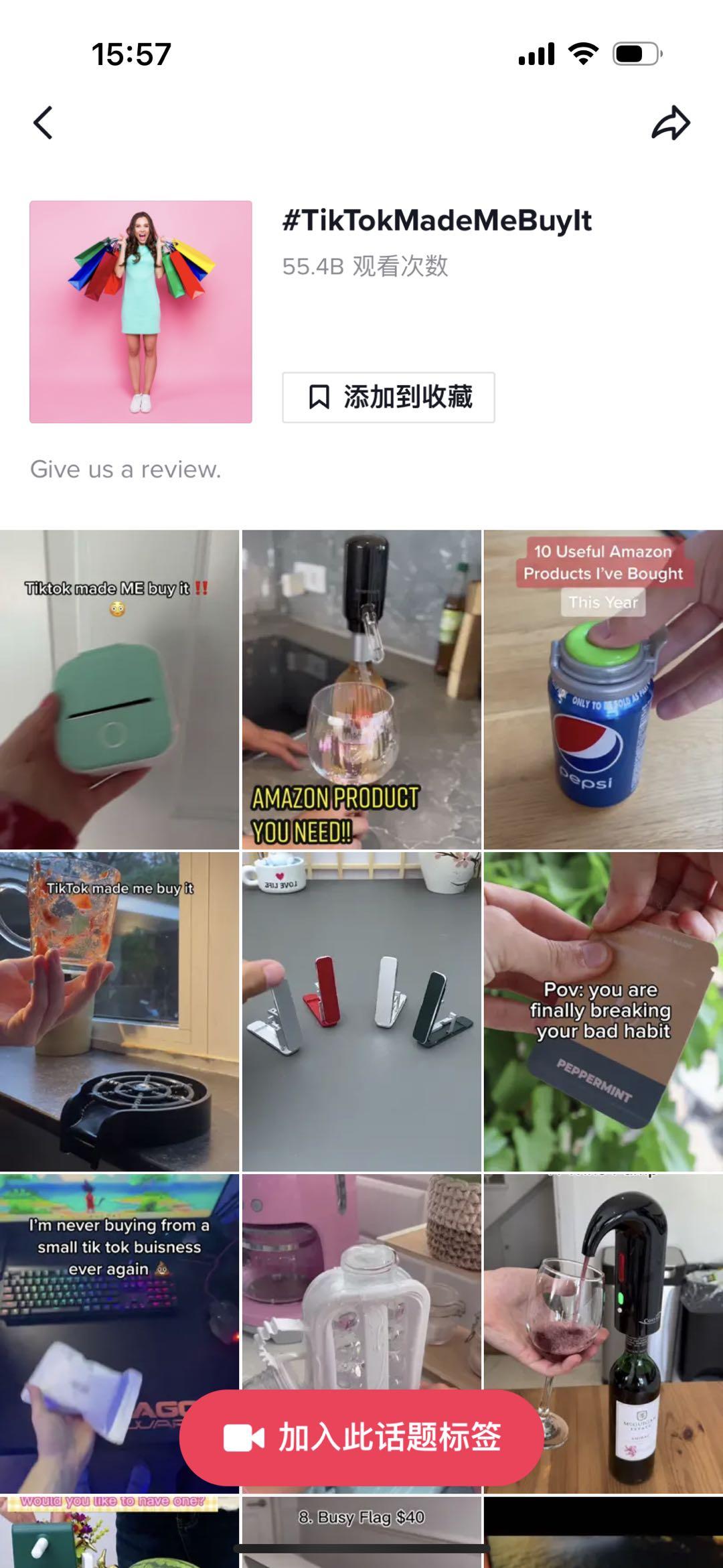Share this hashtag page
The width and height of the screenshot is (723, 1568).
coord(670,123)
